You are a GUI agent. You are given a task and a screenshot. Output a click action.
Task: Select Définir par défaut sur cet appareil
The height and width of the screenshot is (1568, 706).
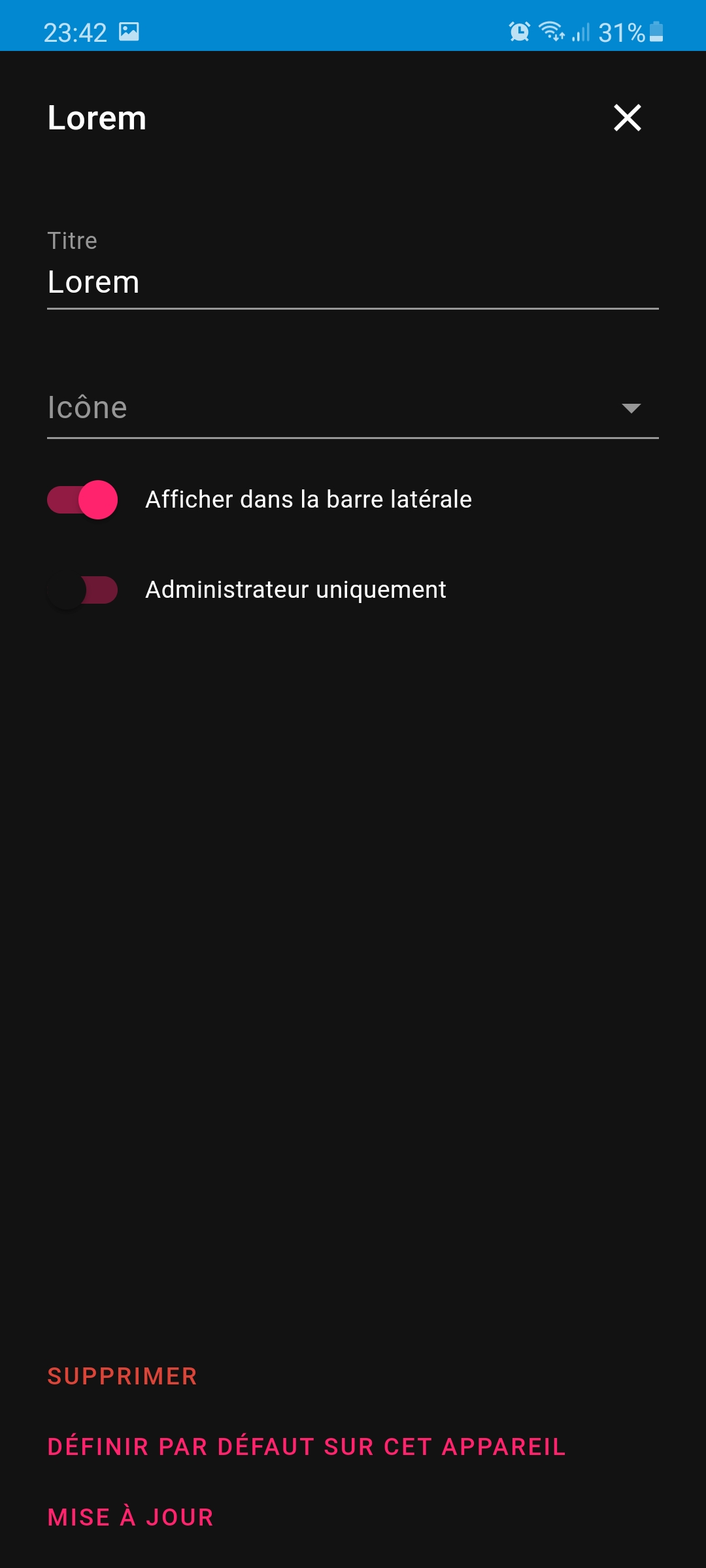click(x=307, y=1446)
